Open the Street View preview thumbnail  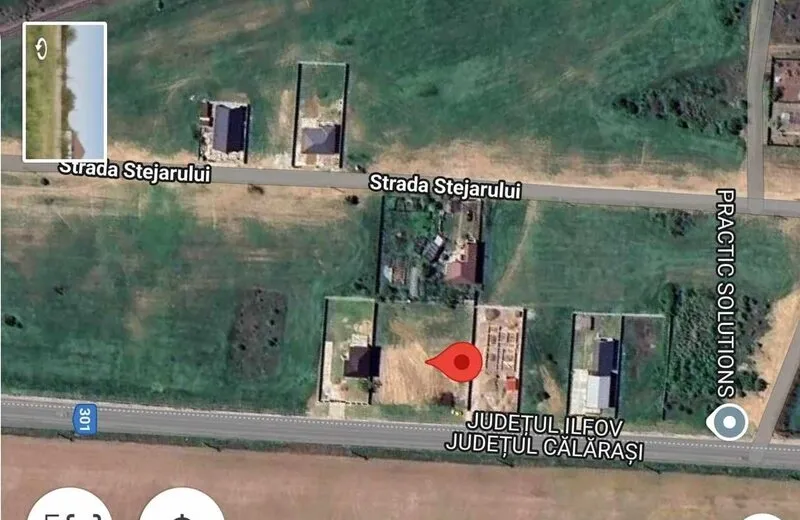[64, 92]
